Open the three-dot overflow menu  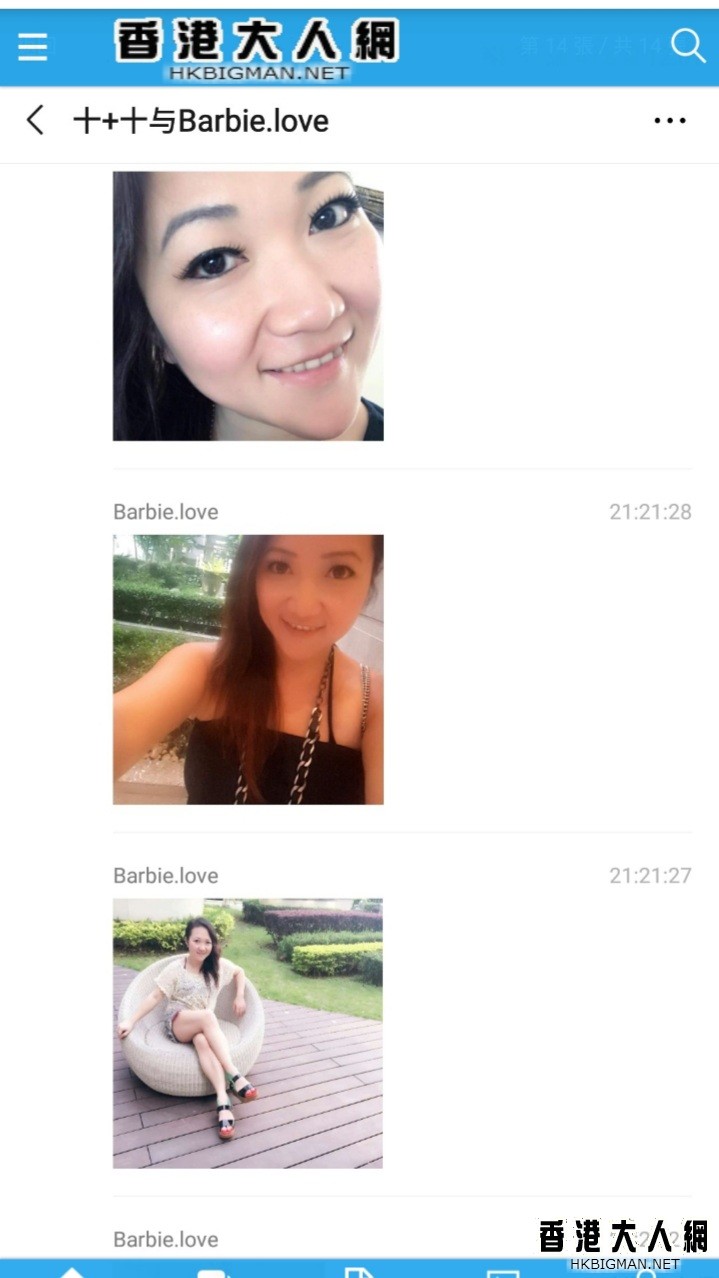[x=669, y=121]
